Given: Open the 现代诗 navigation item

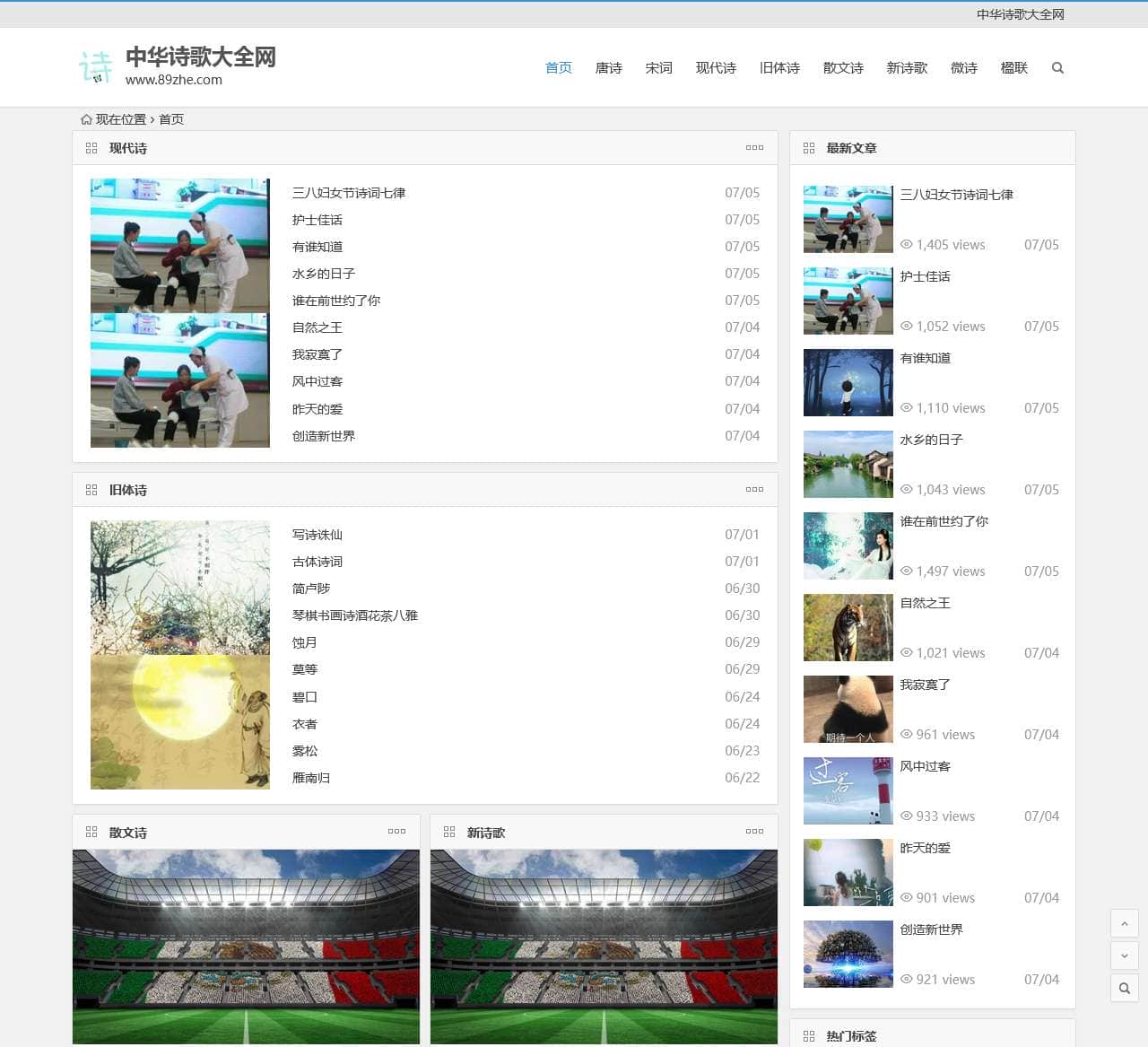Looking at the screenshot, I should pyautogui.click(x=716, y=68).
